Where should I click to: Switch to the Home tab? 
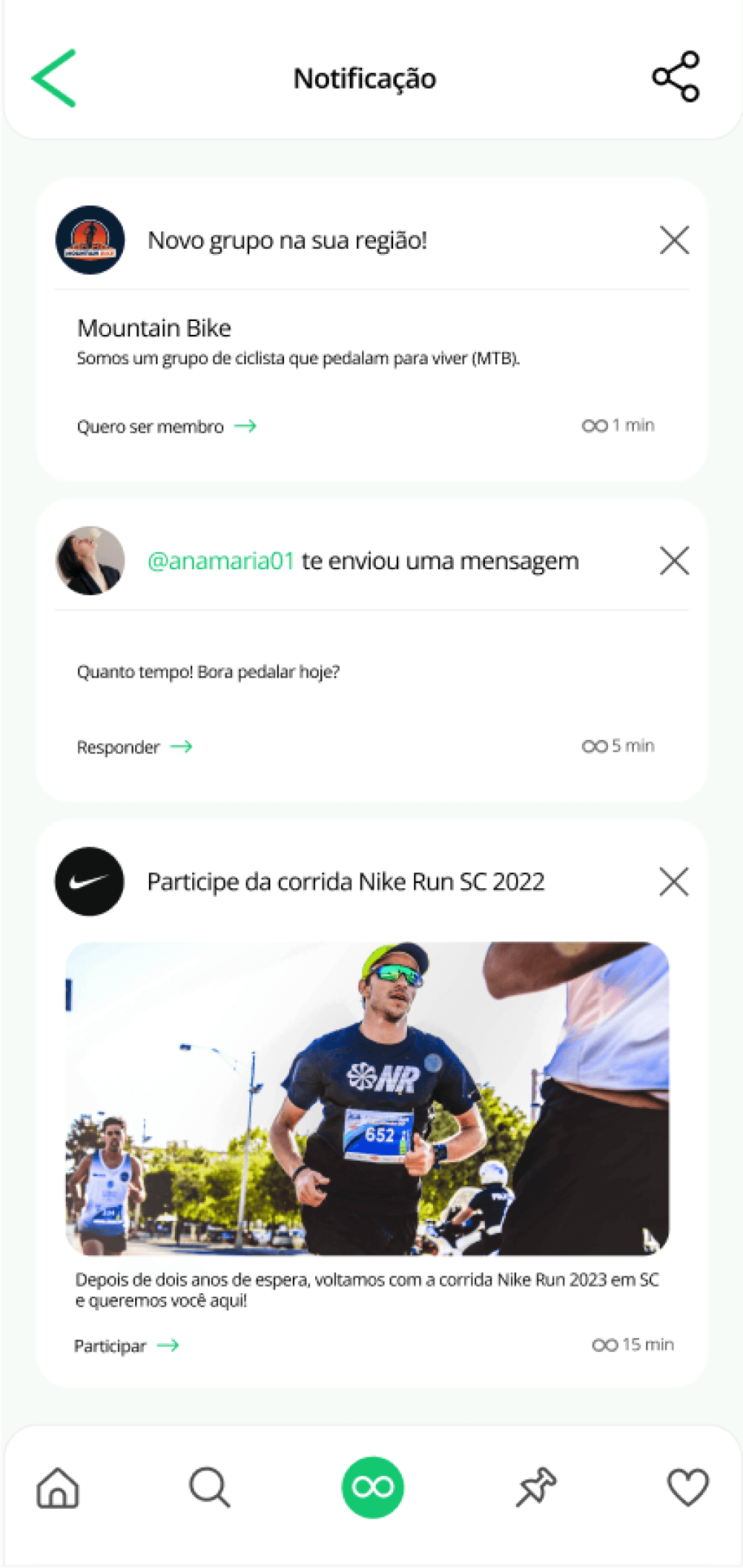tap(58, 1488)
